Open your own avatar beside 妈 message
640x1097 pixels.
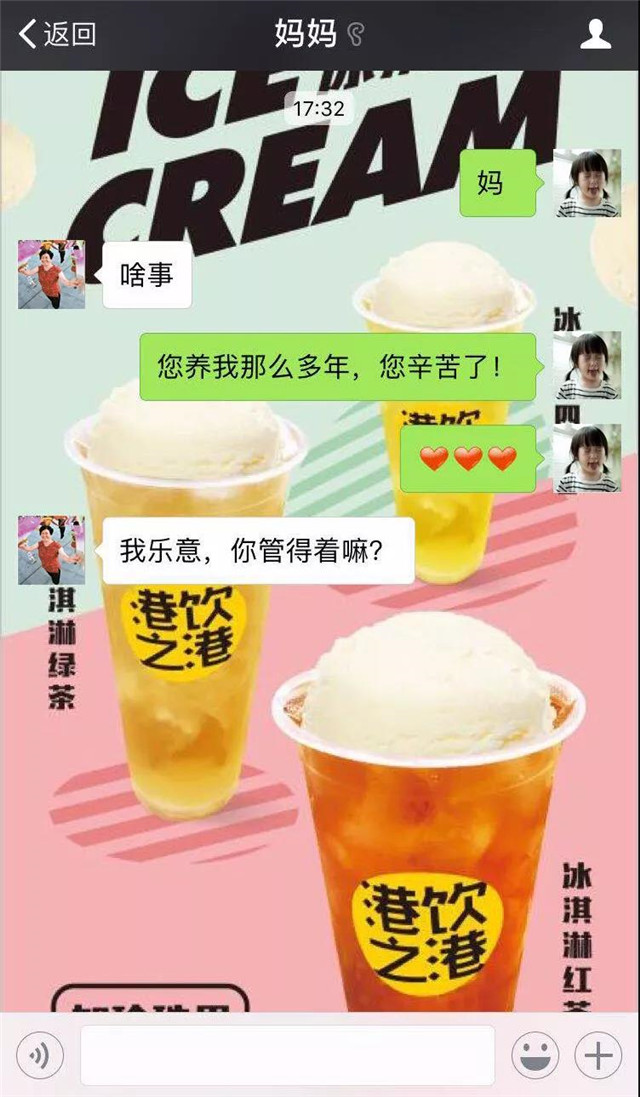click(x=587, y=183)
